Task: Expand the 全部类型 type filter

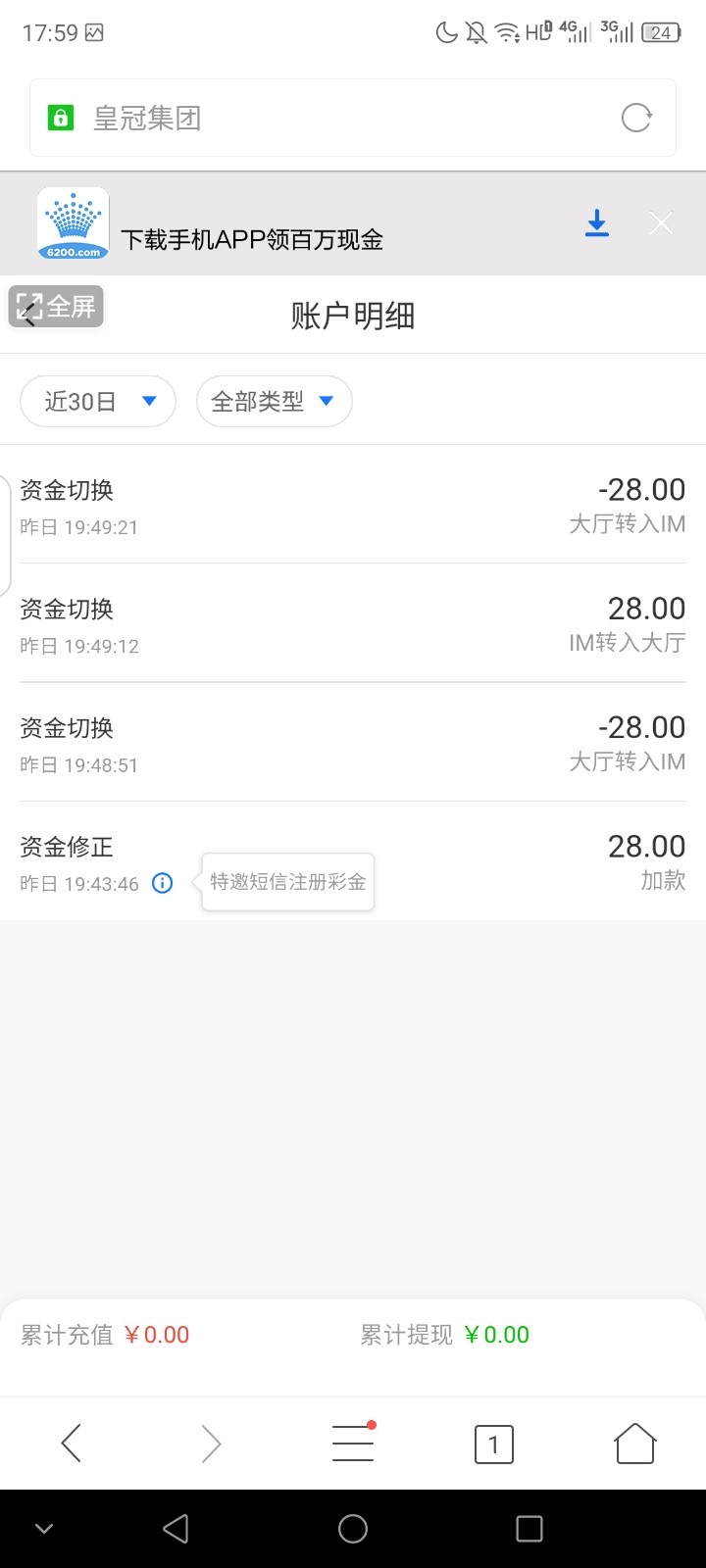Action: (274, 401)
